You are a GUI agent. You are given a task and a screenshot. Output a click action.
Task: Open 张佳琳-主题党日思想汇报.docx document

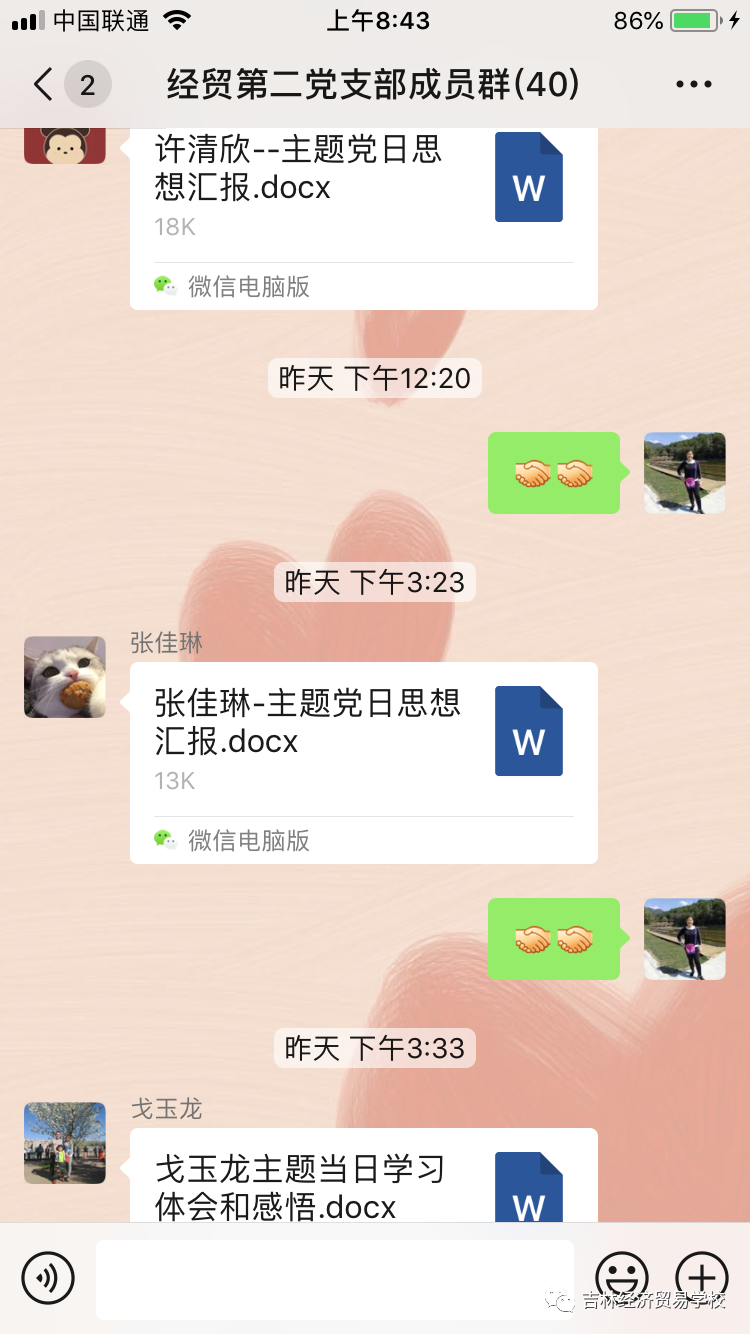[x=363, y=740]
